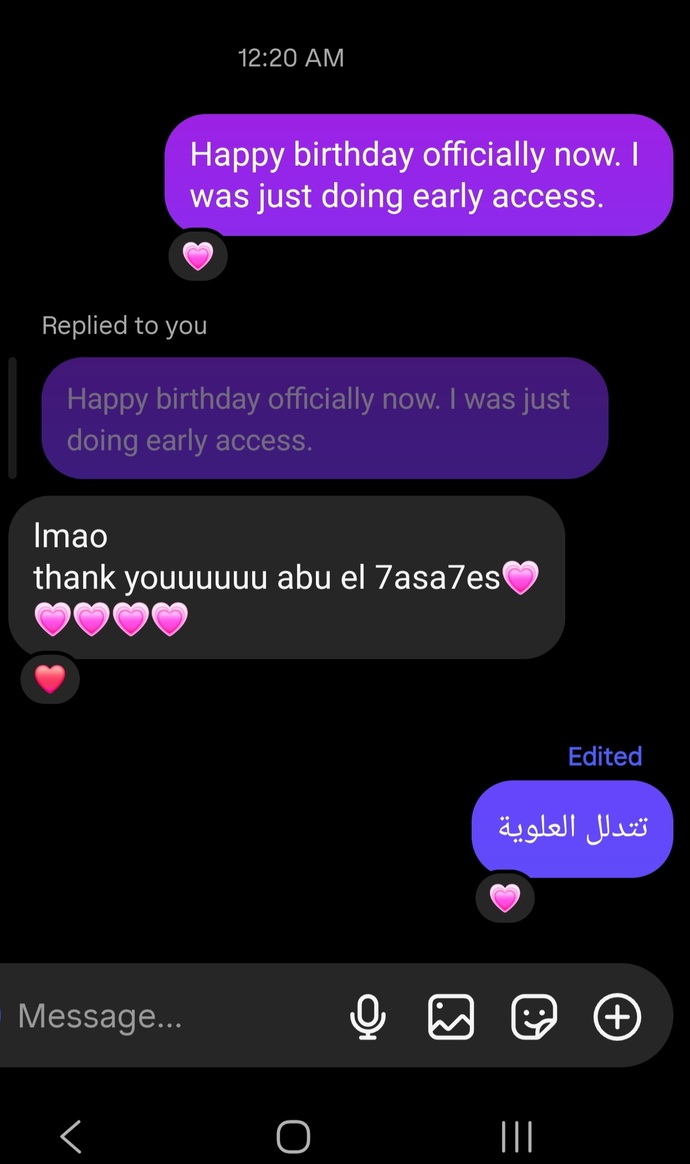Tap the quoted reply preview bubble

pyautogui.click(x=325, y=419)
